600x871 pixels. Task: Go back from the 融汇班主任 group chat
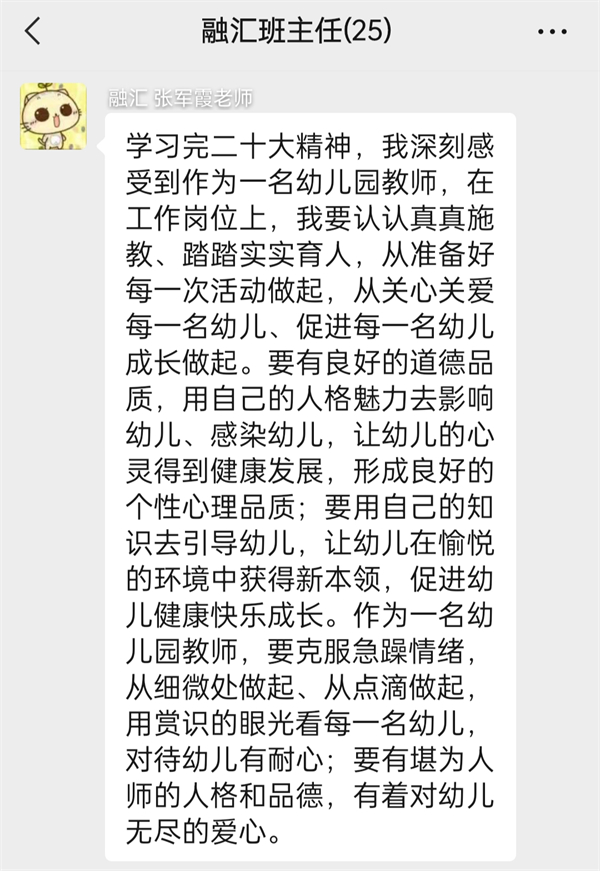[x=33, y=31]
